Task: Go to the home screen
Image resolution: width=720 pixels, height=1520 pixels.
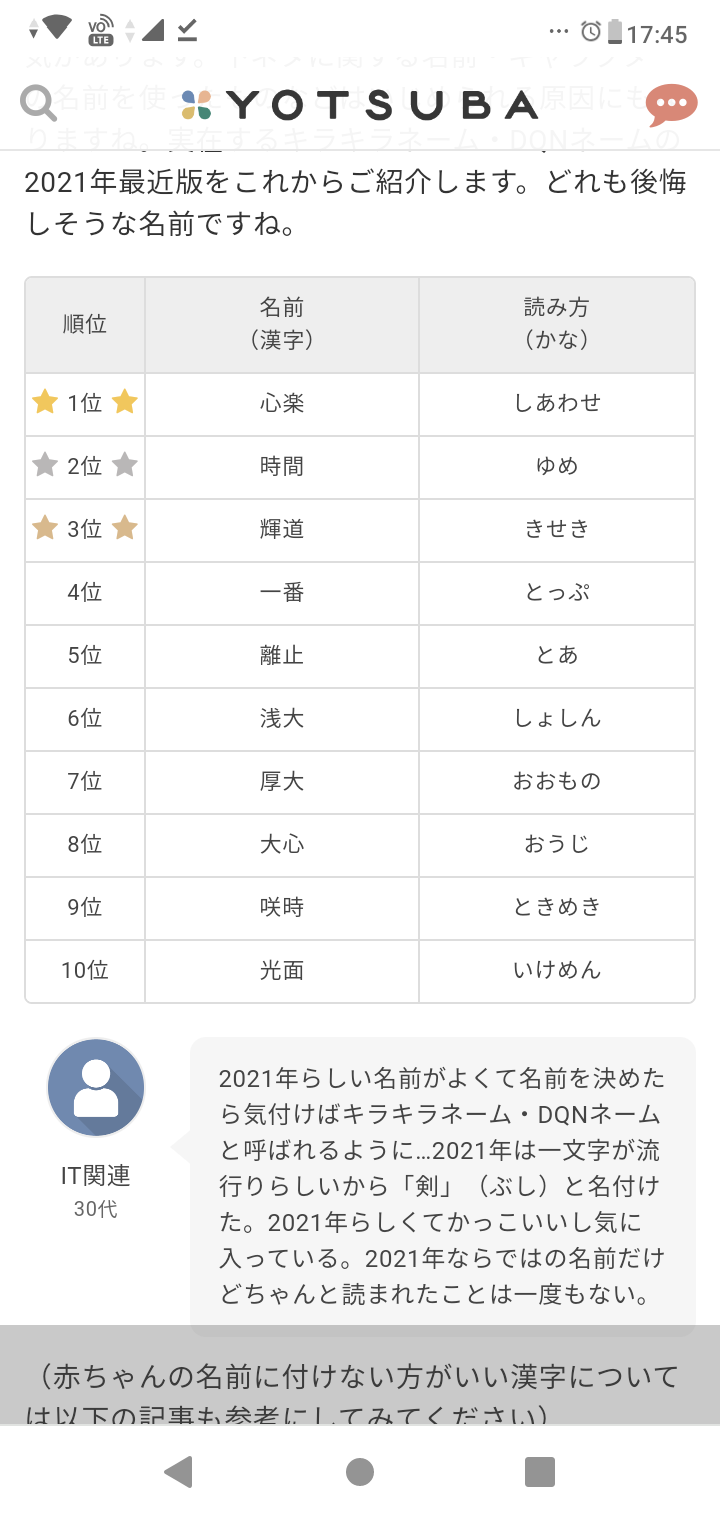Action: pos(360,1471)
